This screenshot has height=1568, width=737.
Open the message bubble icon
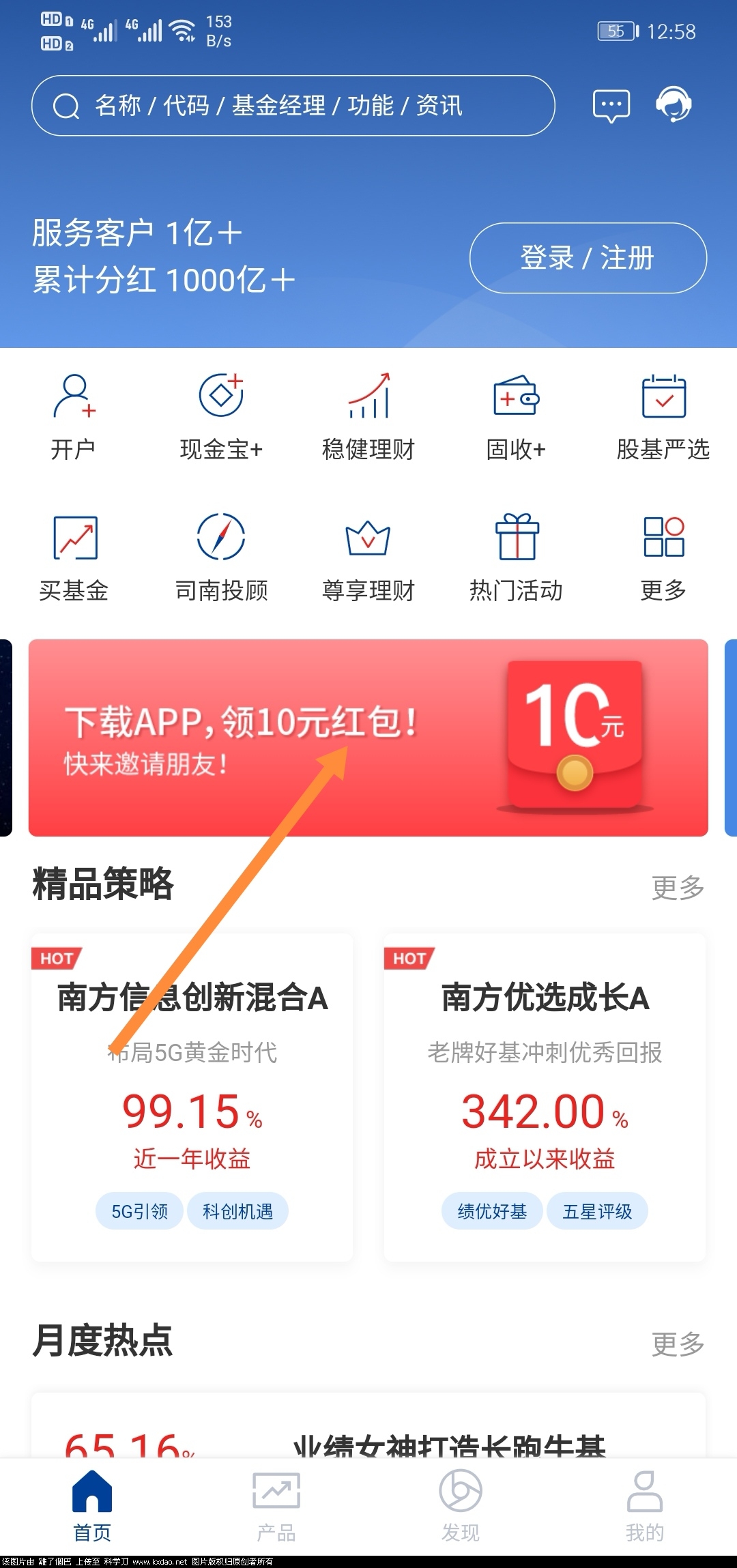click(x=609, y=105)
